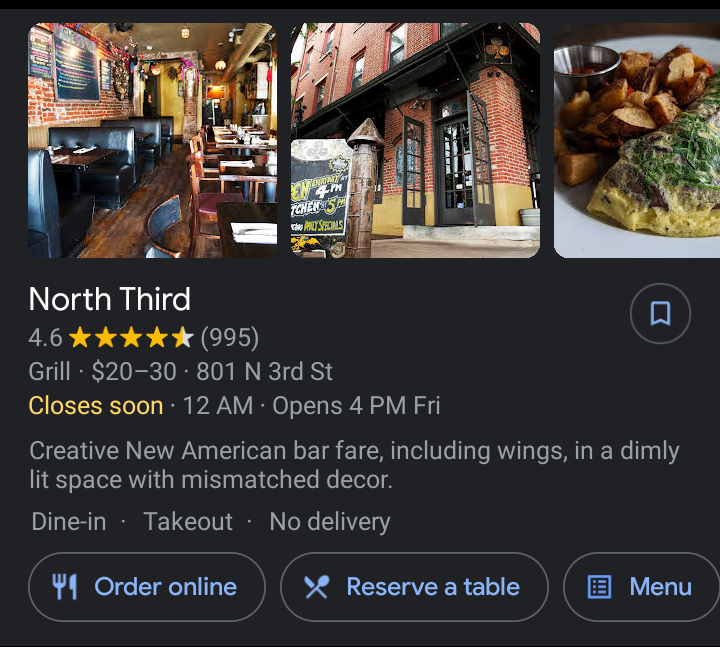Open the restaurant Menu
Image resolution: width=720 pixels, height=647 pixels.
(x=642, y=587)
